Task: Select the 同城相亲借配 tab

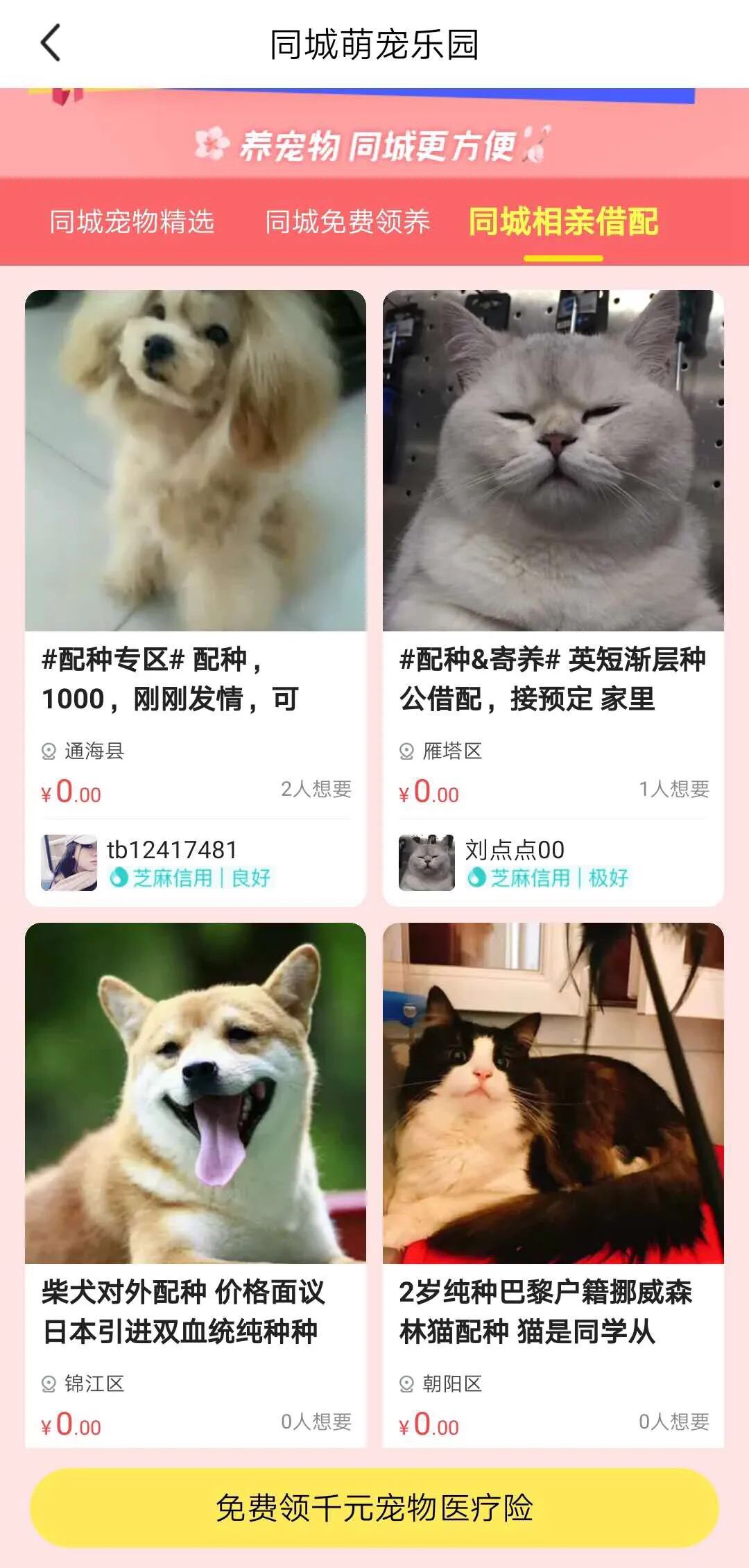Action: click(x=563, y=222)
